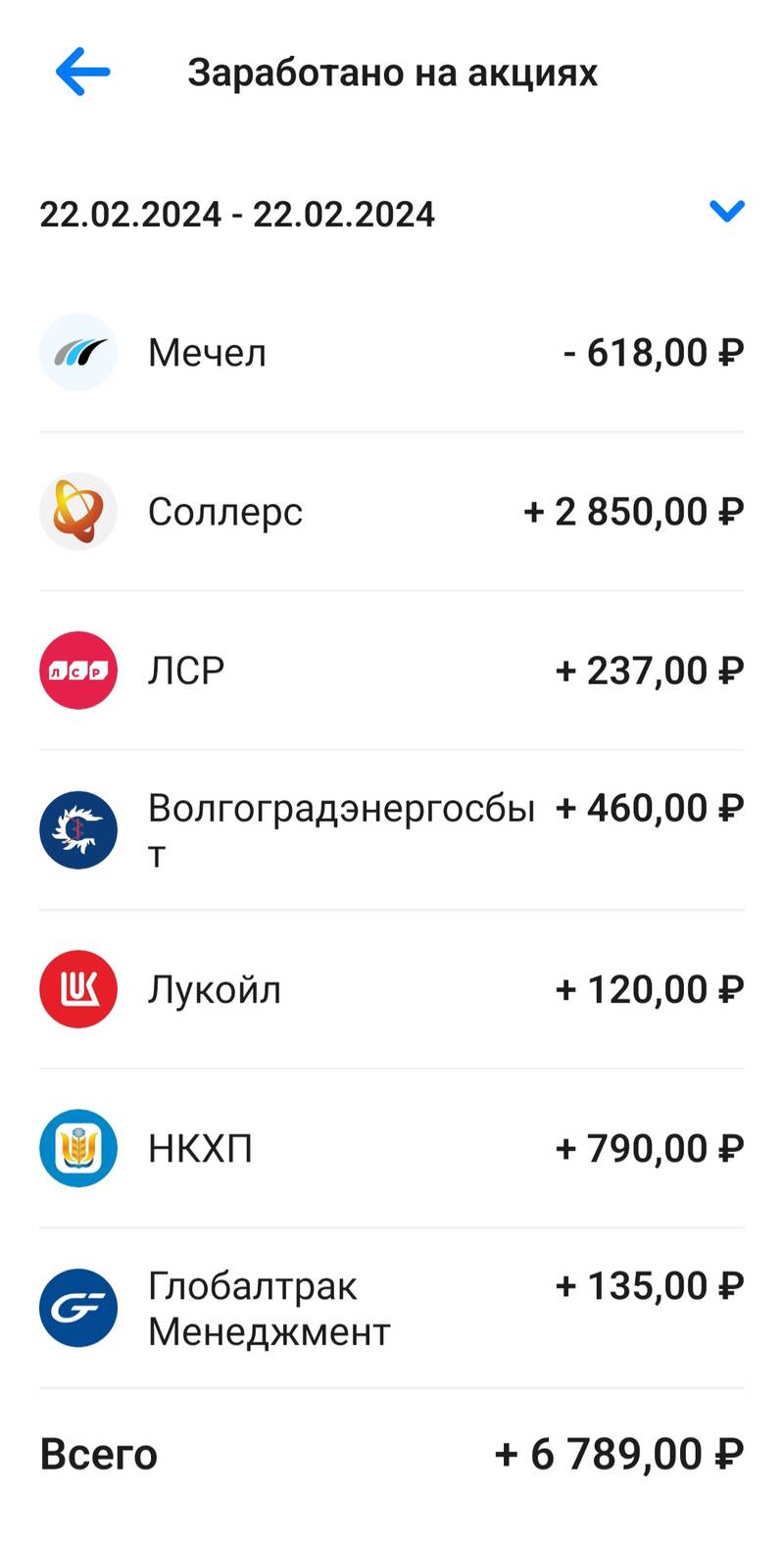Tap the НКХП stock row
This screenshot has width=784, height=1545.
point(392,1148)
